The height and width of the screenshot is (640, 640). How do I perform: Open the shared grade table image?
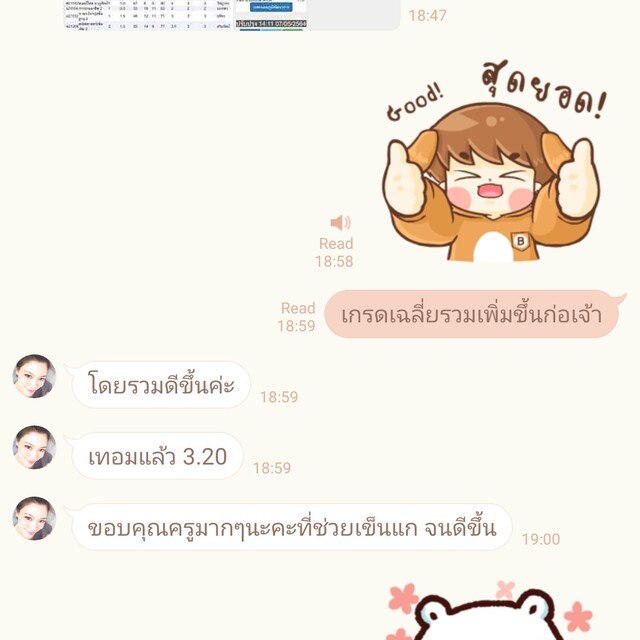pyautogui.click(x=148, y=14)
